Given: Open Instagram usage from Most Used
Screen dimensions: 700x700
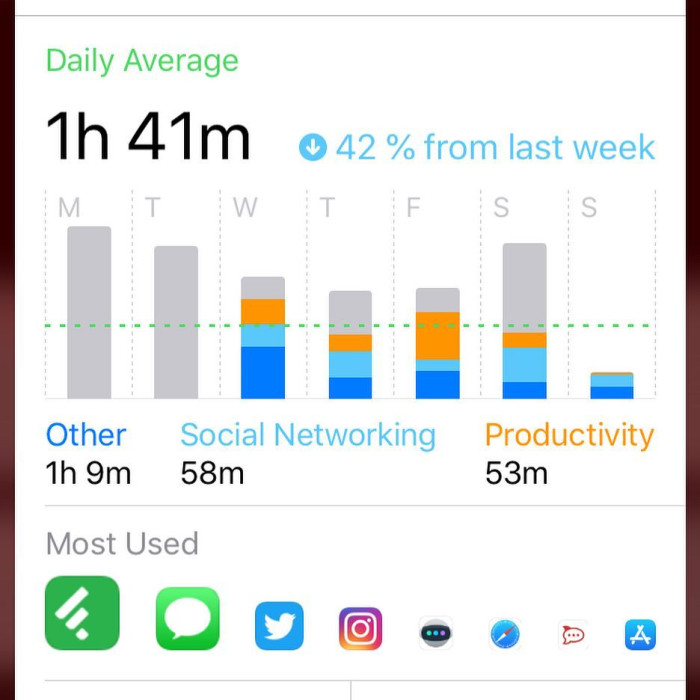Looking at the screenshot, I should coord(360,629).
